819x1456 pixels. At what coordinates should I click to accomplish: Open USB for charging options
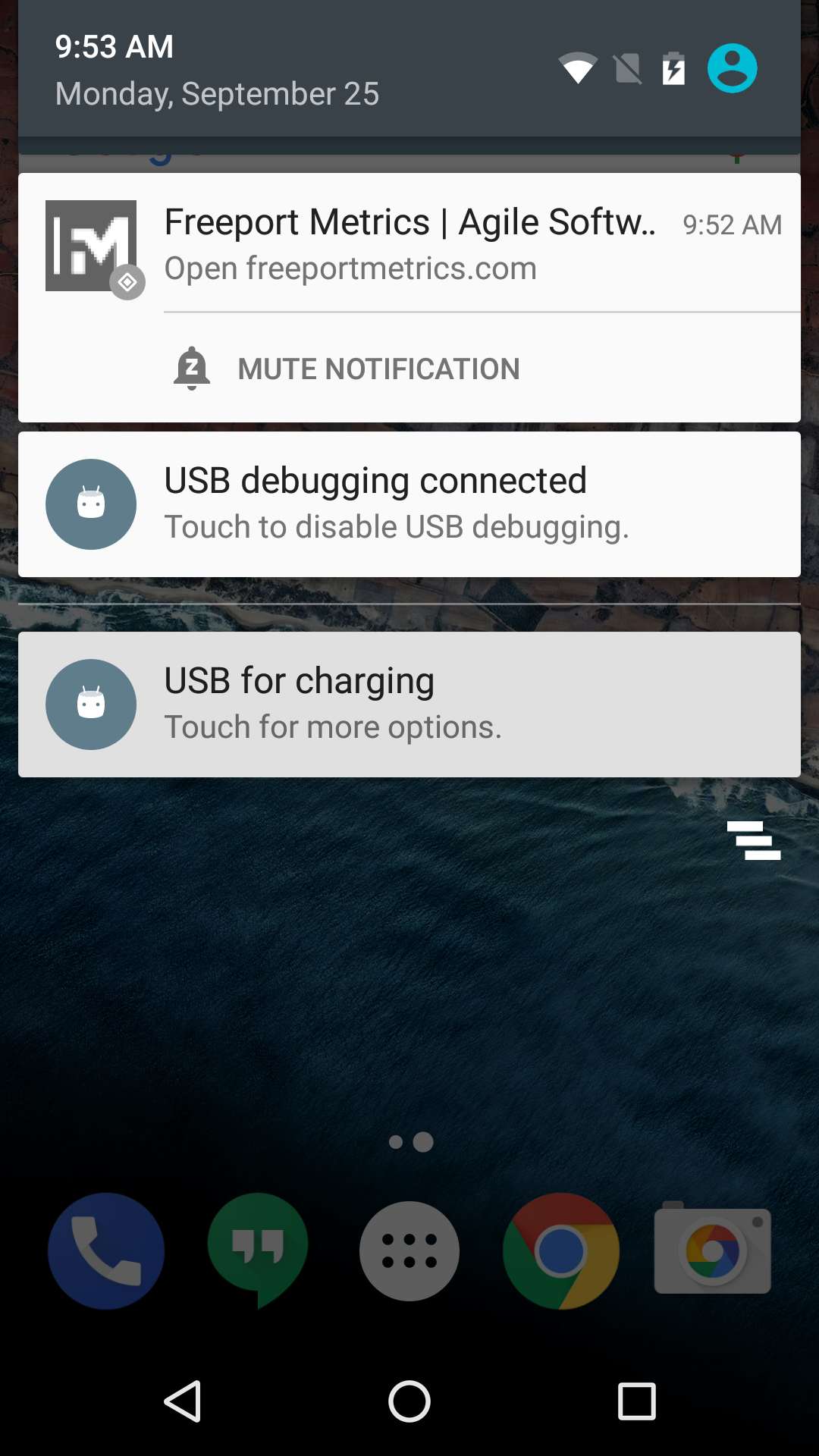coord(409,704)
